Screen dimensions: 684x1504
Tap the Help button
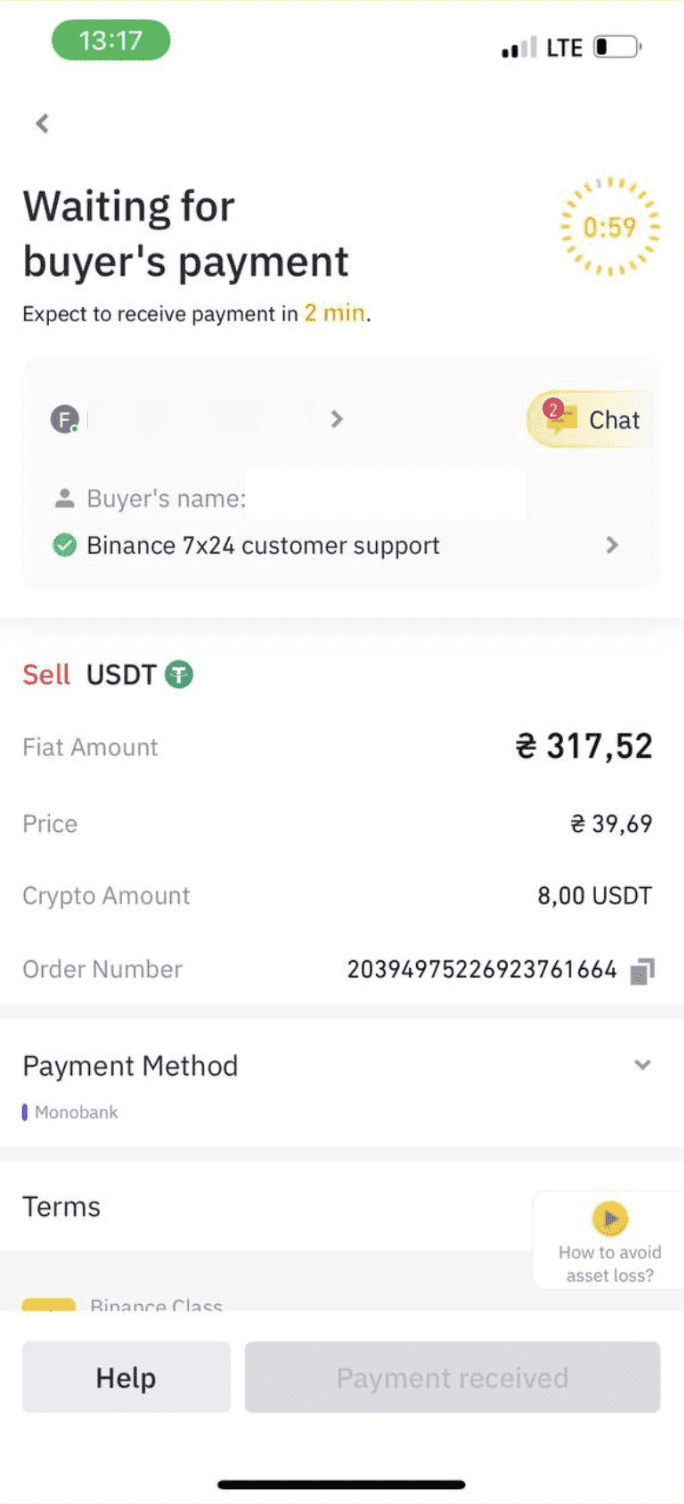(x=126, y=1377)
